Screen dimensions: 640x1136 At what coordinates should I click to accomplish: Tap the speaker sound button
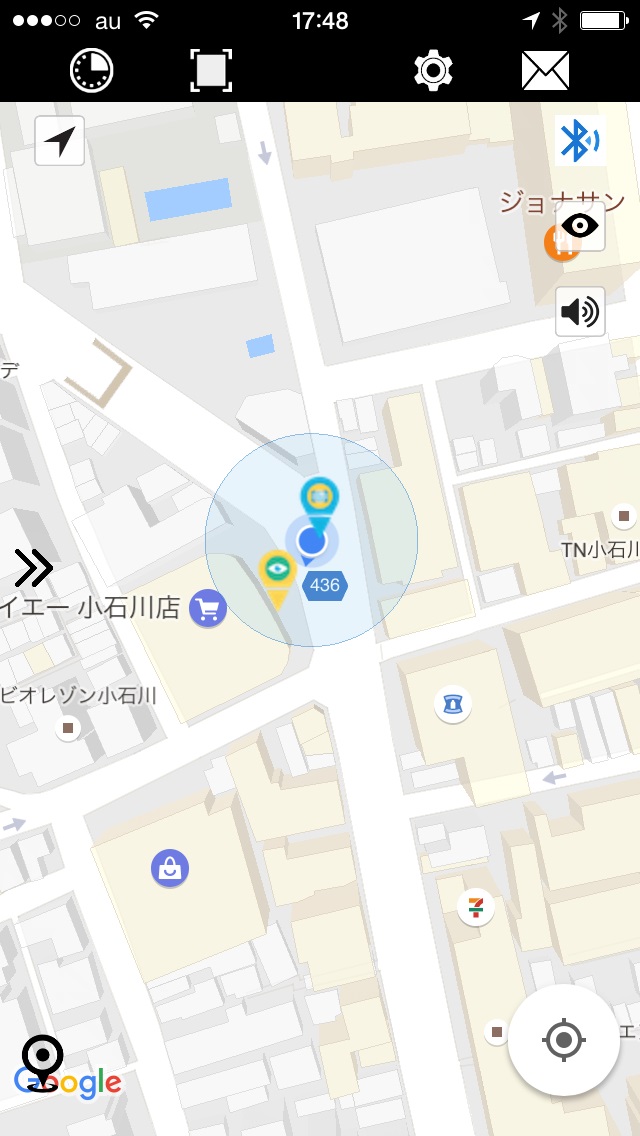click(580, 311)
